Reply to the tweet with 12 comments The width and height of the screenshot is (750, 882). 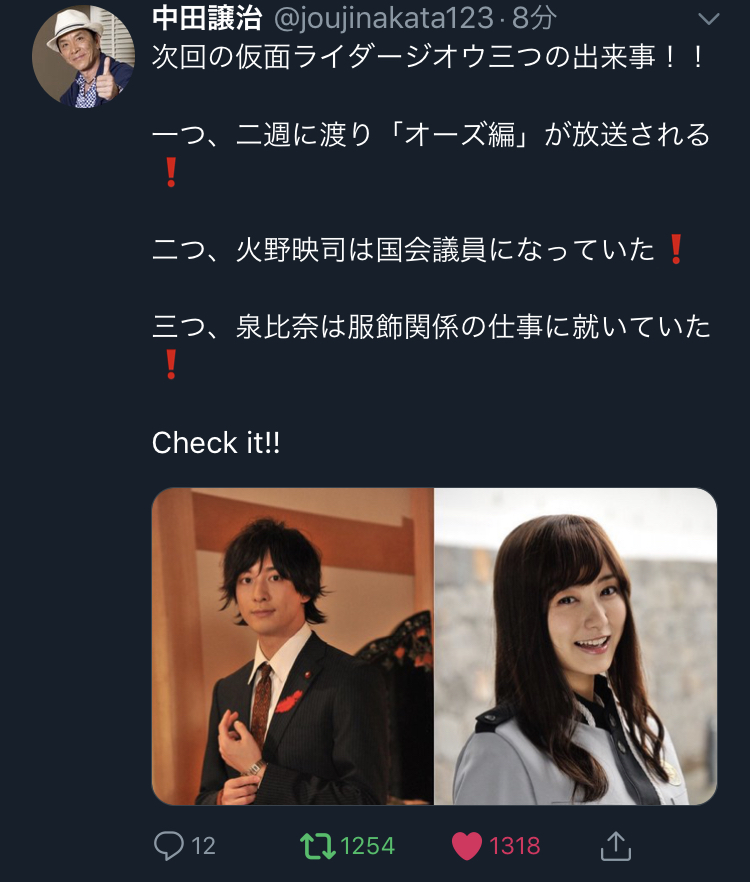tap(168, 846)
